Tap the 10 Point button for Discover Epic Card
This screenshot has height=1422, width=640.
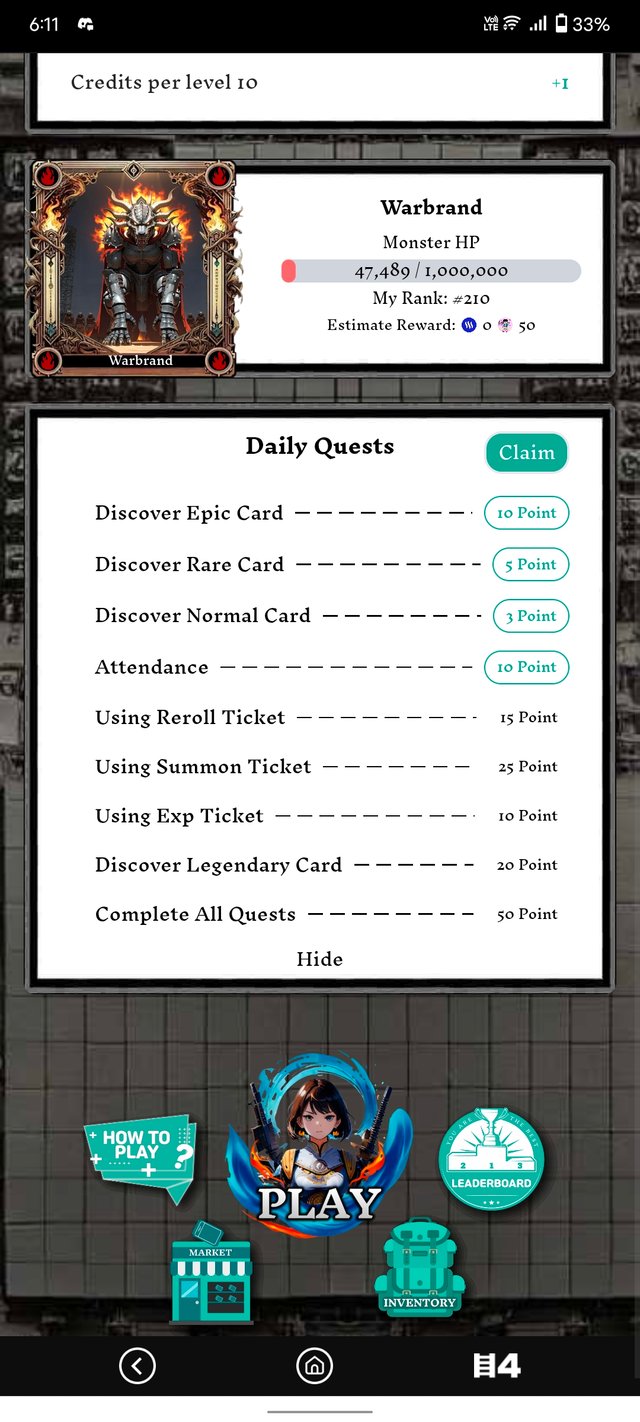[x=526, y=513]
